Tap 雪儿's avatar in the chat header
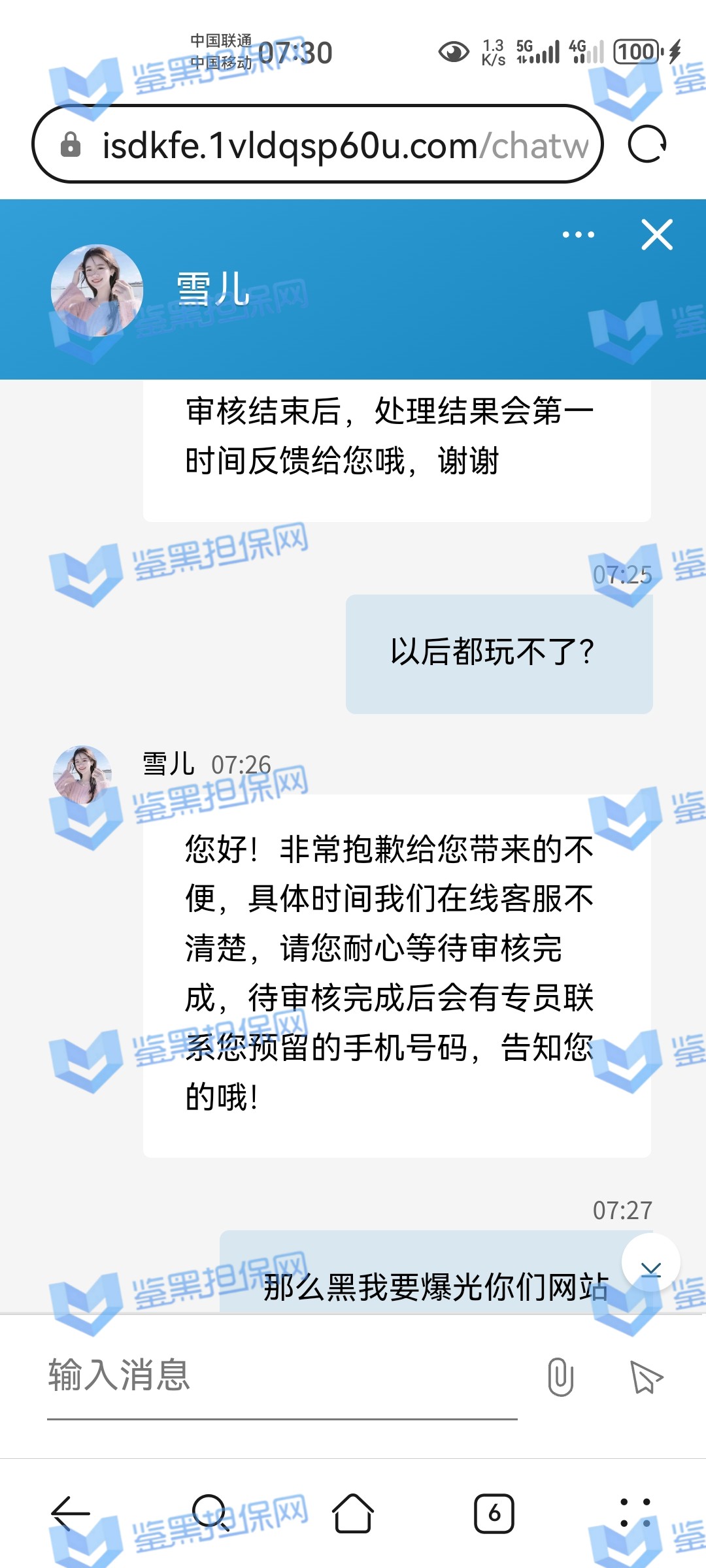This screenshot has width=706, height=1568. pos(97,290)
